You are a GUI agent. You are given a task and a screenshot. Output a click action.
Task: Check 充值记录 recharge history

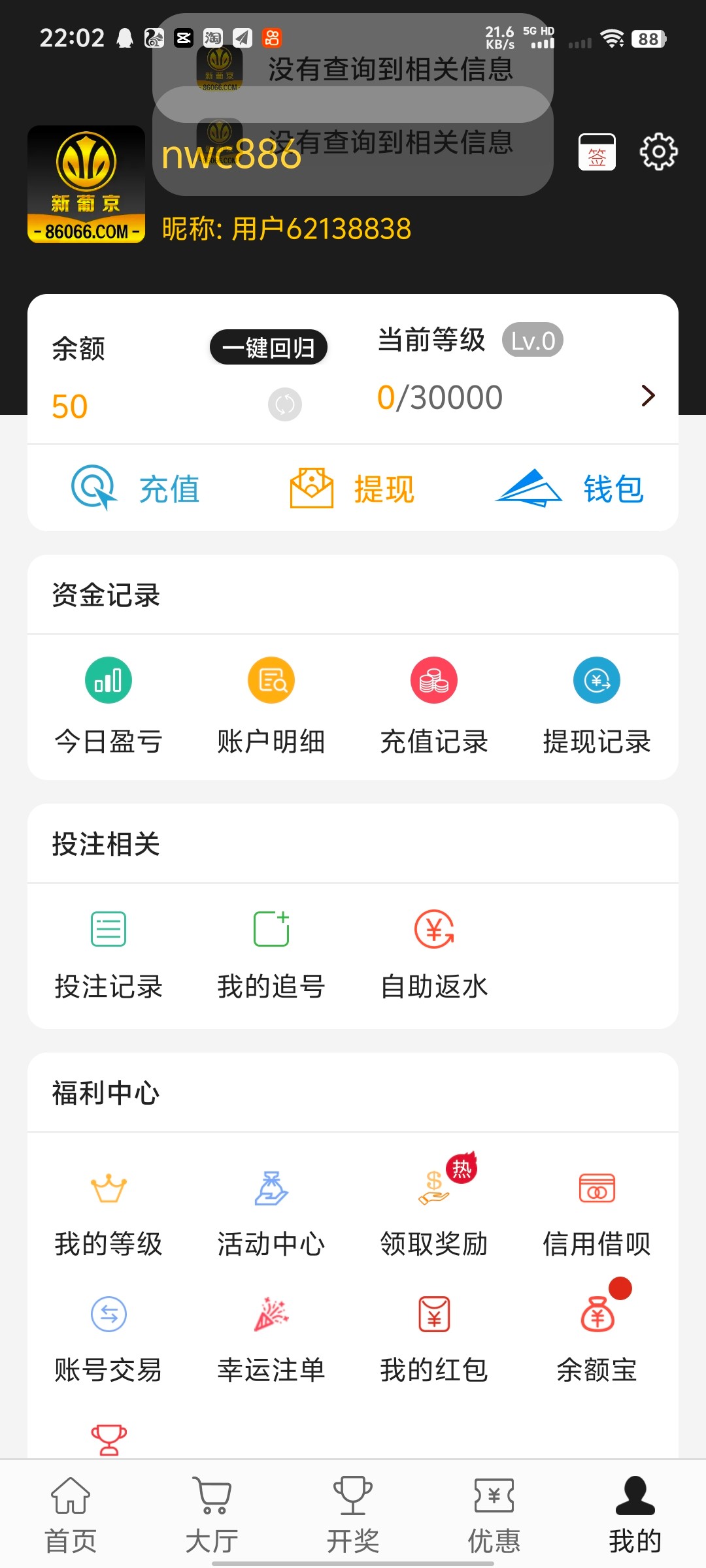click(434, 706)
